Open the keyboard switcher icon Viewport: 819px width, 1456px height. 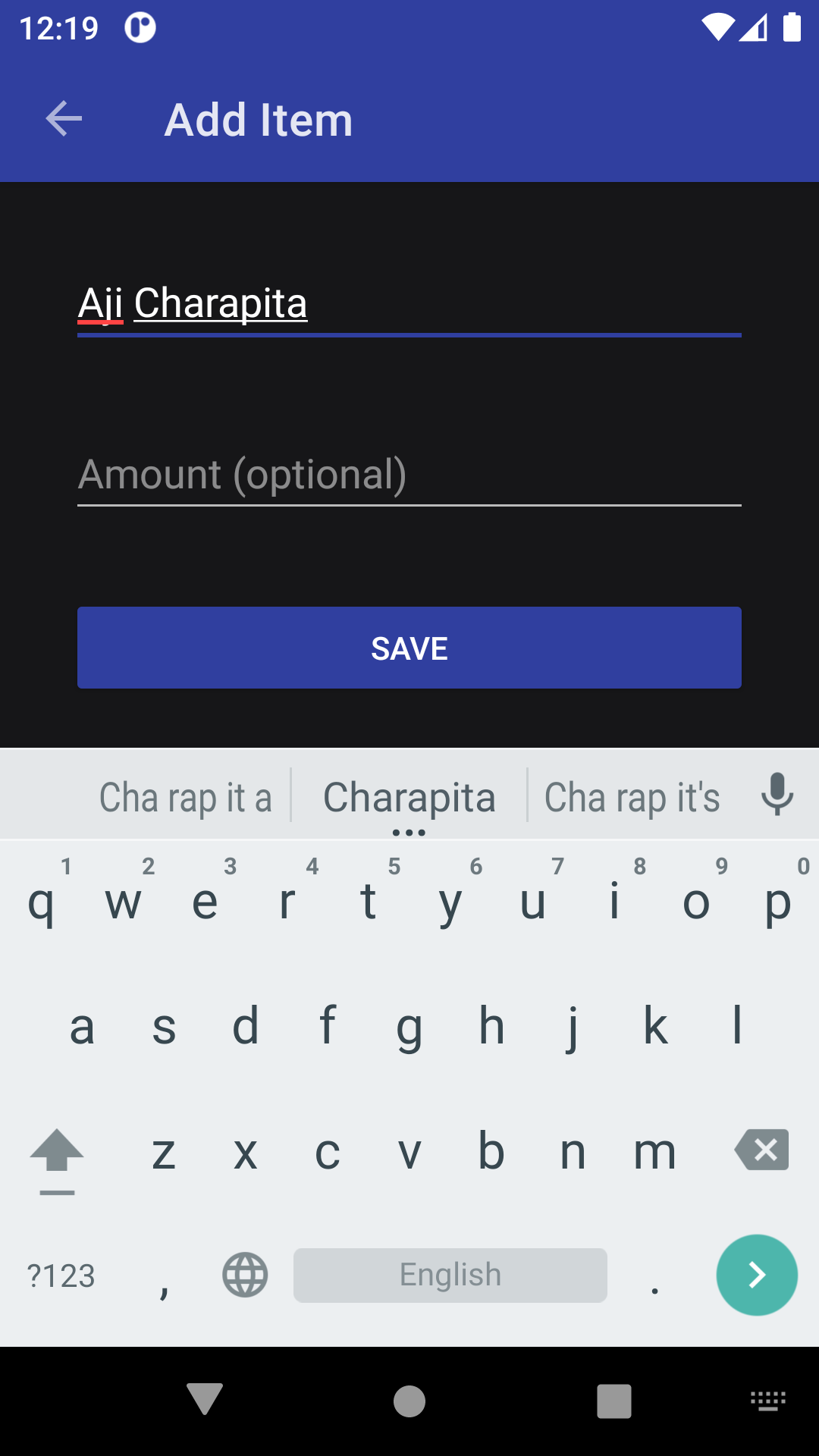(x=767, y=1401)
